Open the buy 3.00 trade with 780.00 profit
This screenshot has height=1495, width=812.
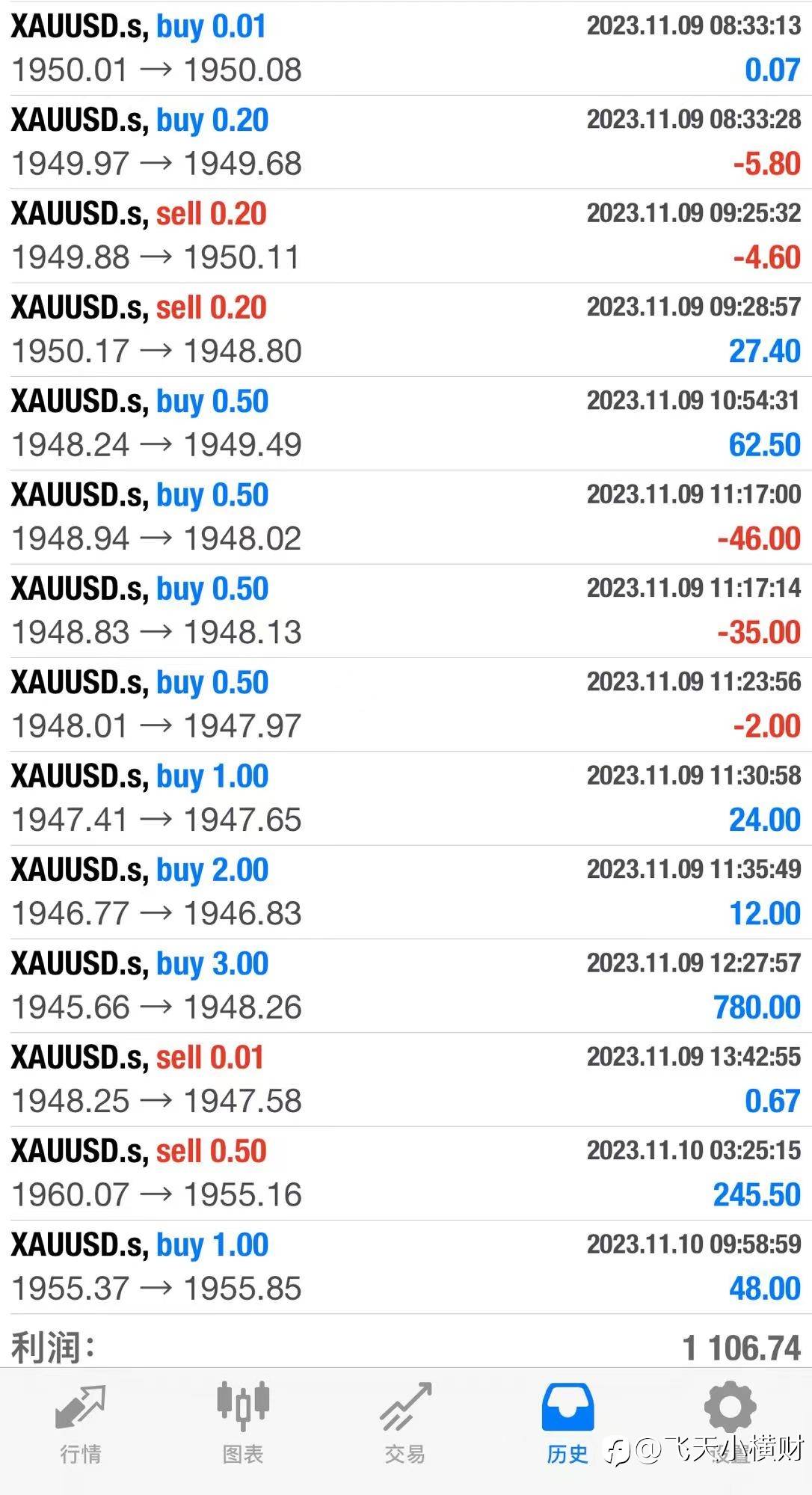click(x=406, y=986)
